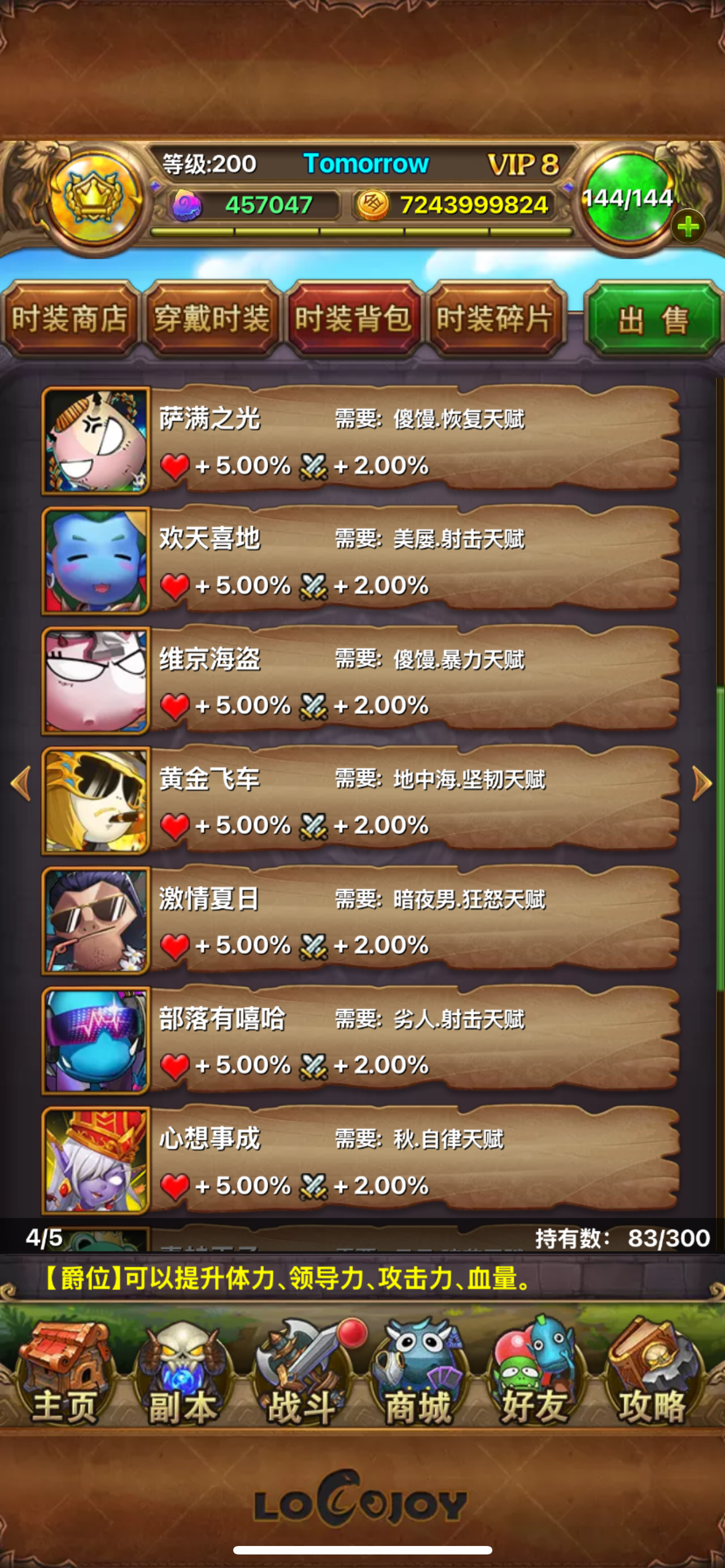The image size is (725, 1568).
Task: Open the 时装商店 tab
Action: pos(70,318)
